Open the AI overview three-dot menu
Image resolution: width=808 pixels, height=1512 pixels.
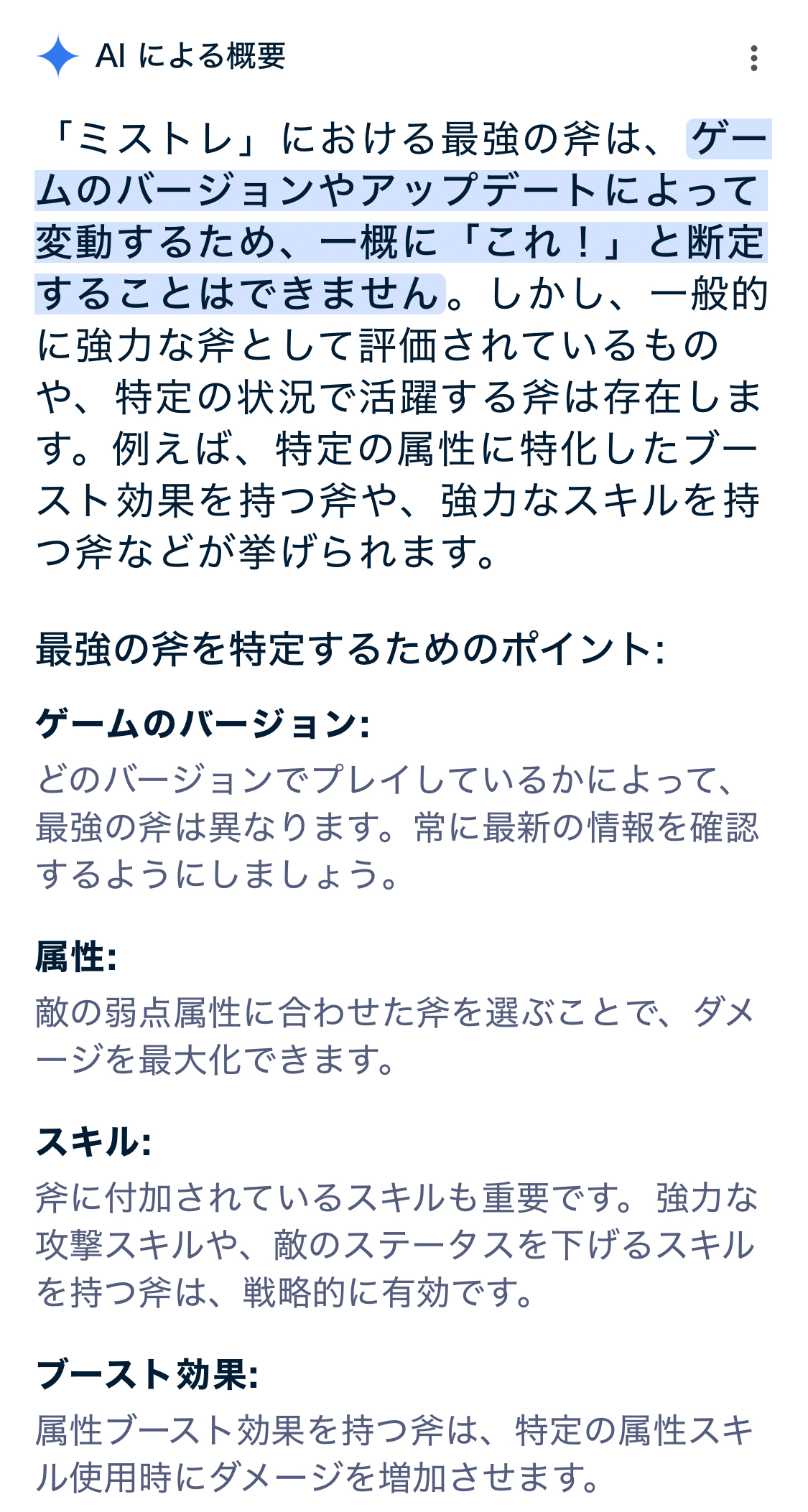[x=753, y=58]
